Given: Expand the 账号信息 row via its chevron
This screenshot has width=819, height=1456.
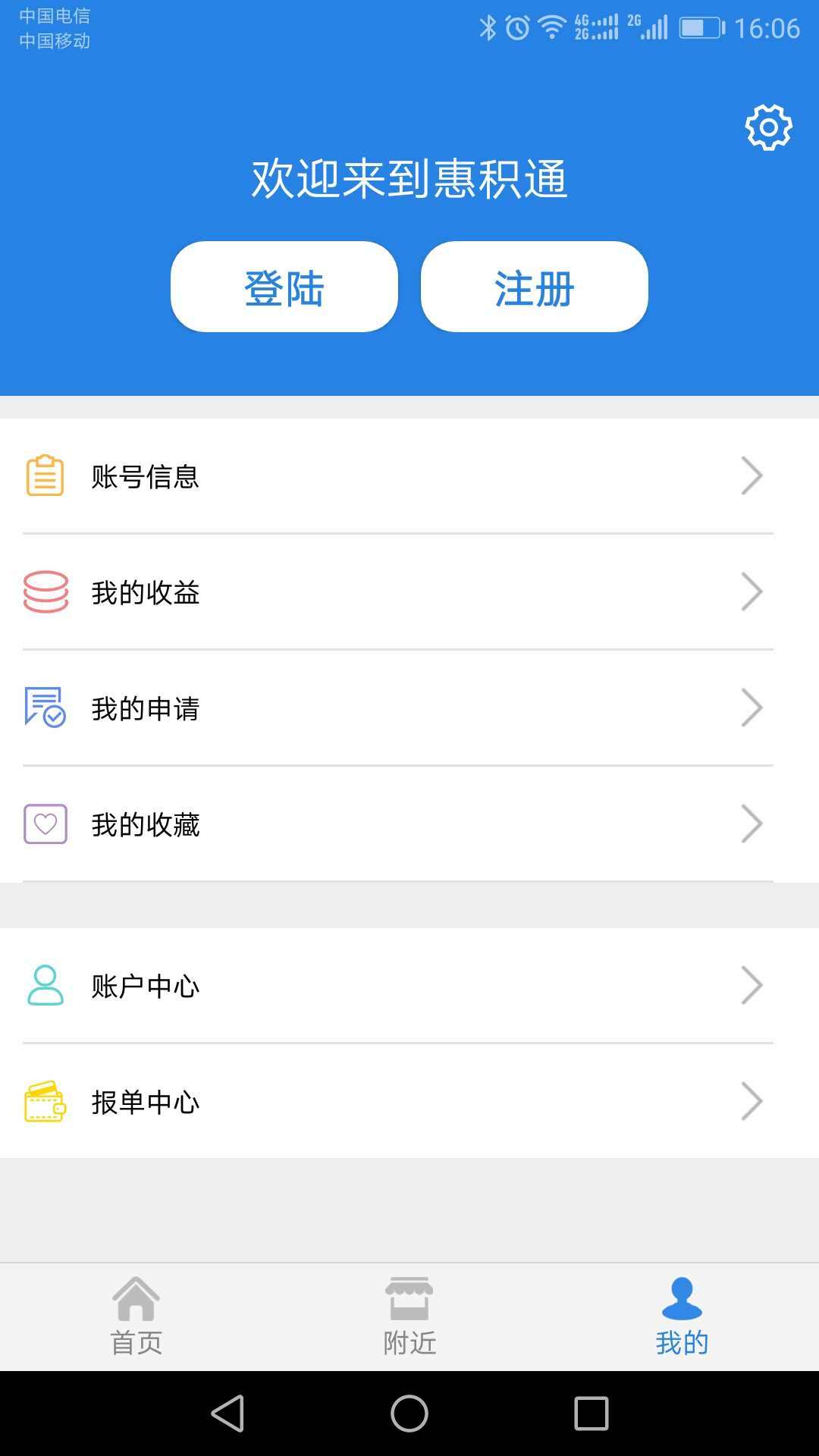Looking at the screenshot, I should [x=752, y=475].
